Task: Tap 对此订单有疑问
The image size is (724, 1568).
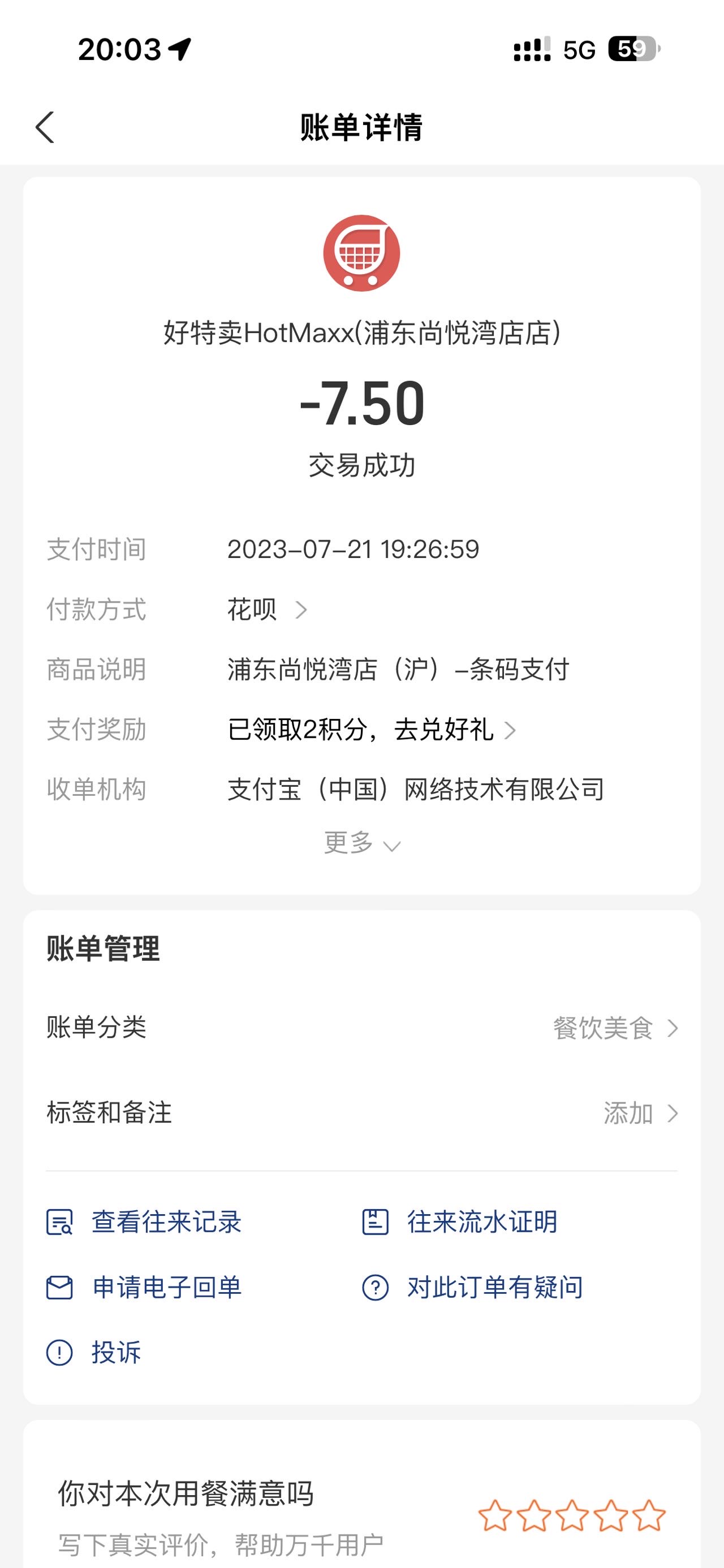Action: coord(472,1288)
